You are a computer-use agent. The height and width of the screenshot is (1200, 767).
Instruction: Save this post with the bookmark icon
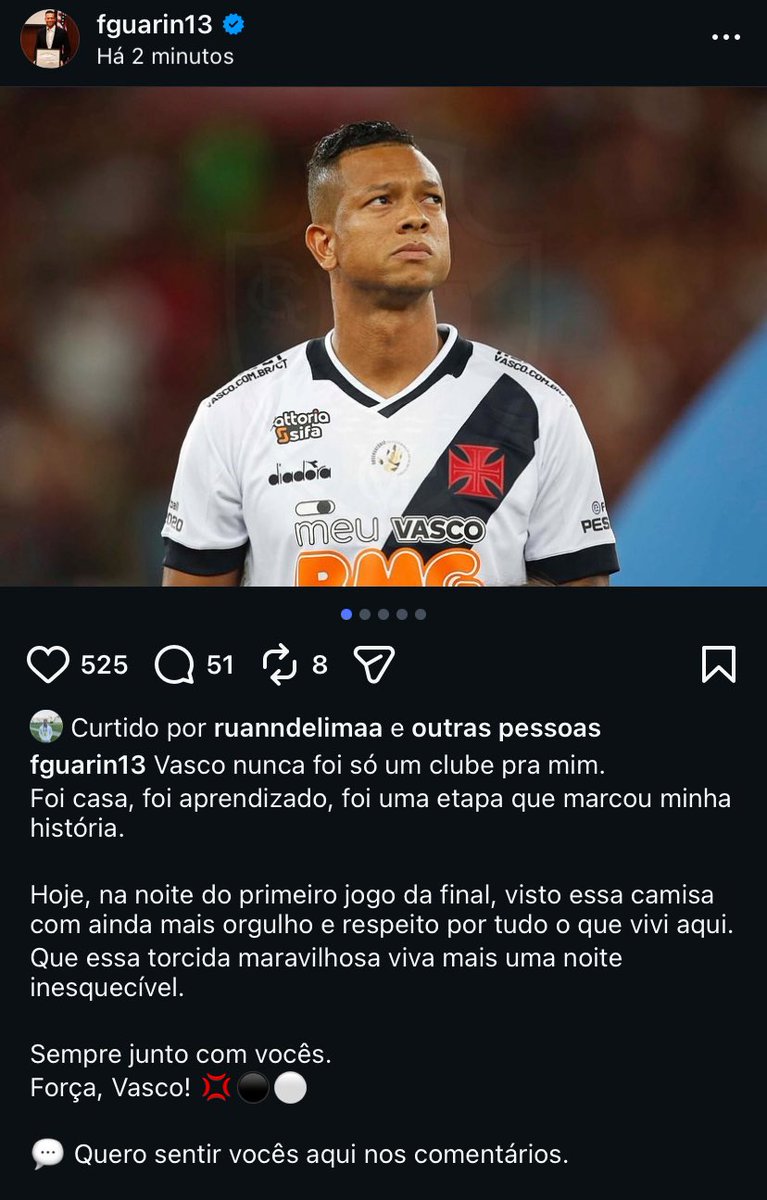[718, 665]
